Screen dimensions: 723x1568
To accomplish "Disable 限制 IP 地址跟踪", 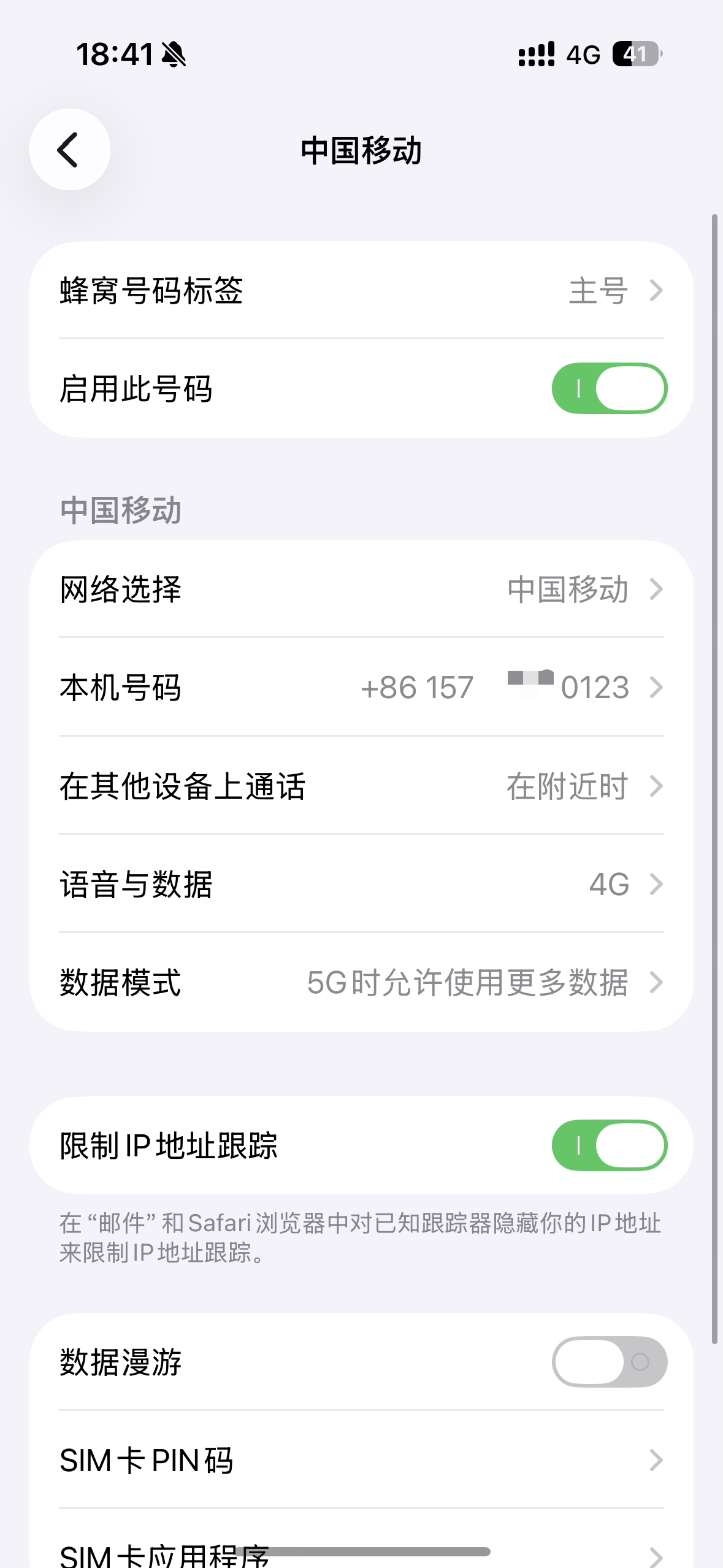I will pos(609,1145).
